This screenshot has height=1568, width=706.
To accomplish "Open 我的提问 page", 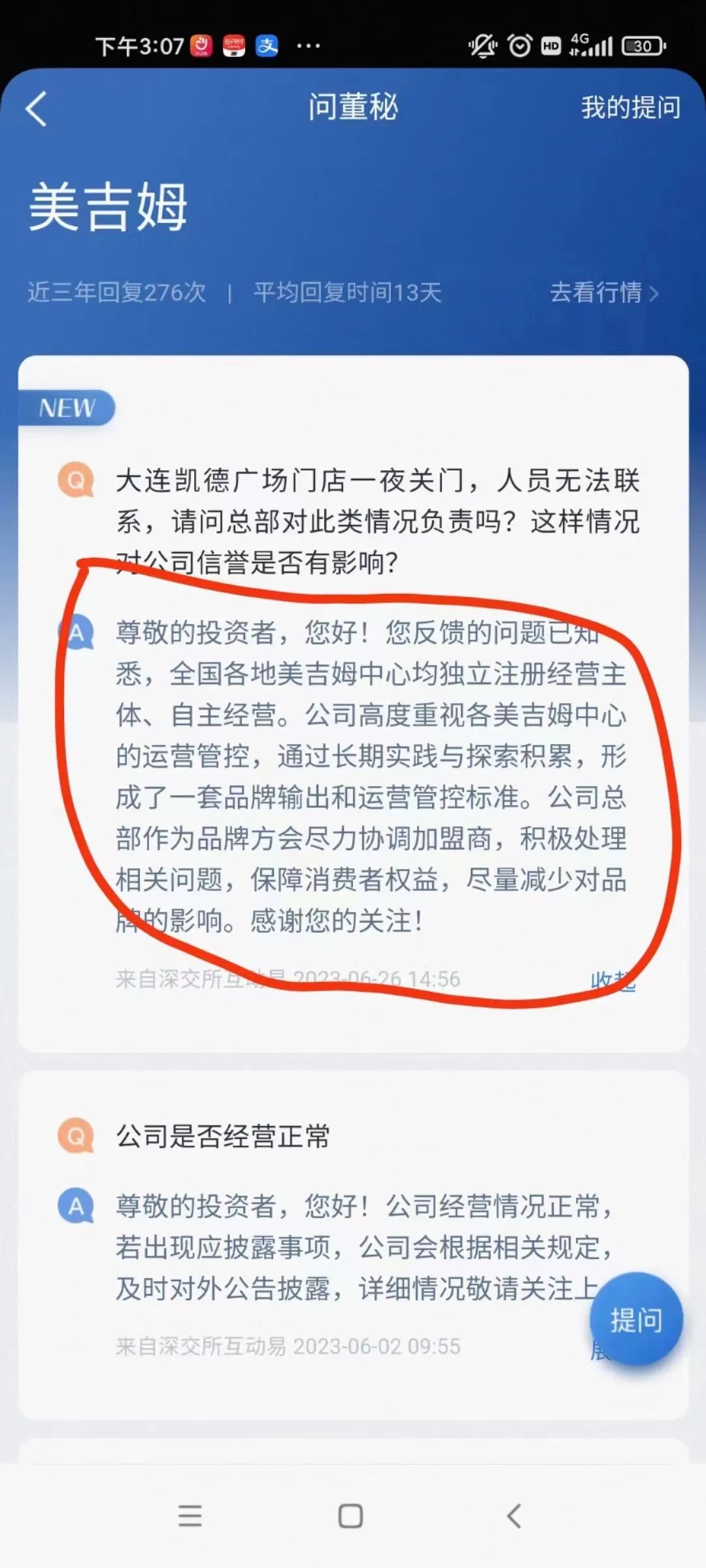I will [630, 107].
